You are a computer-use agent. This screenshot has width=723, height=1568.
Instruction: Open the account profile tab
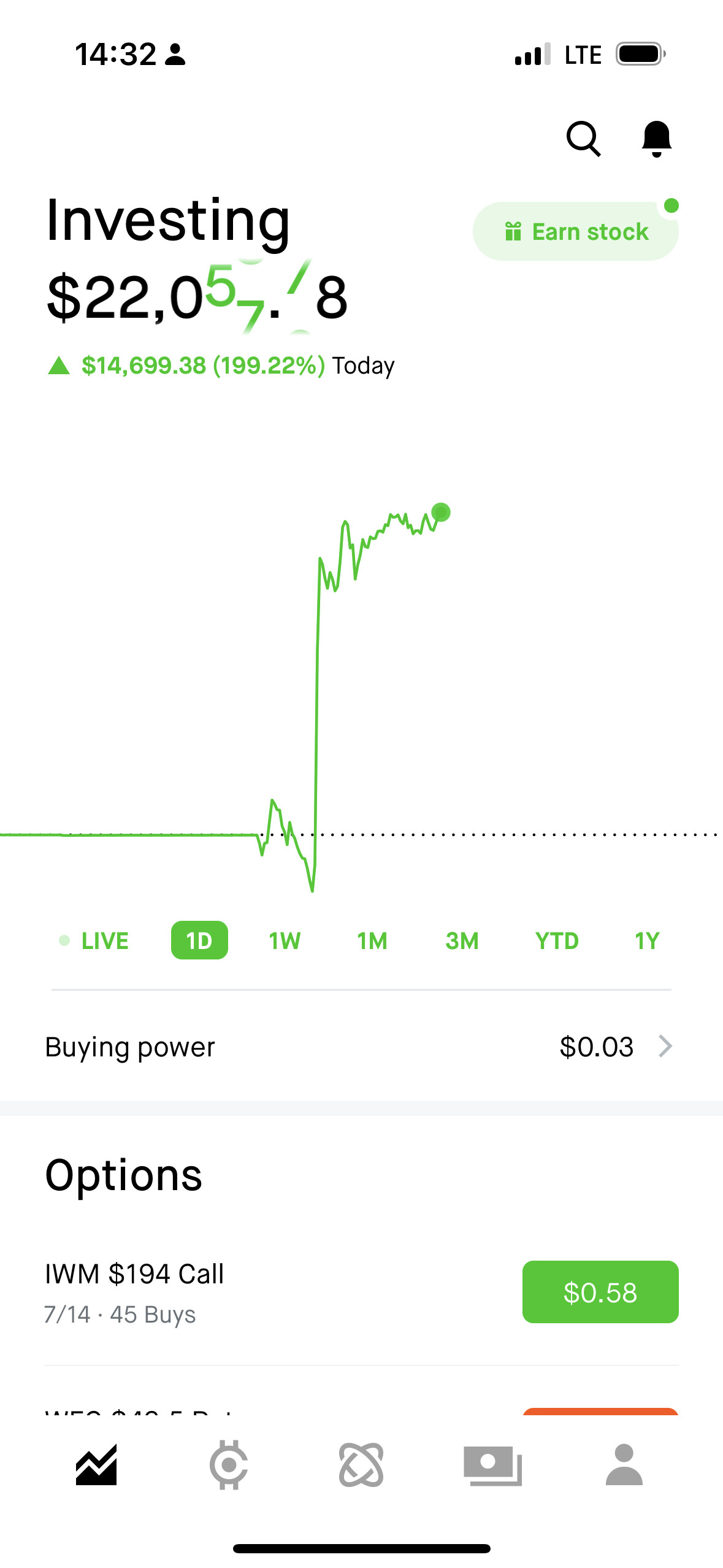(624, 1465)
